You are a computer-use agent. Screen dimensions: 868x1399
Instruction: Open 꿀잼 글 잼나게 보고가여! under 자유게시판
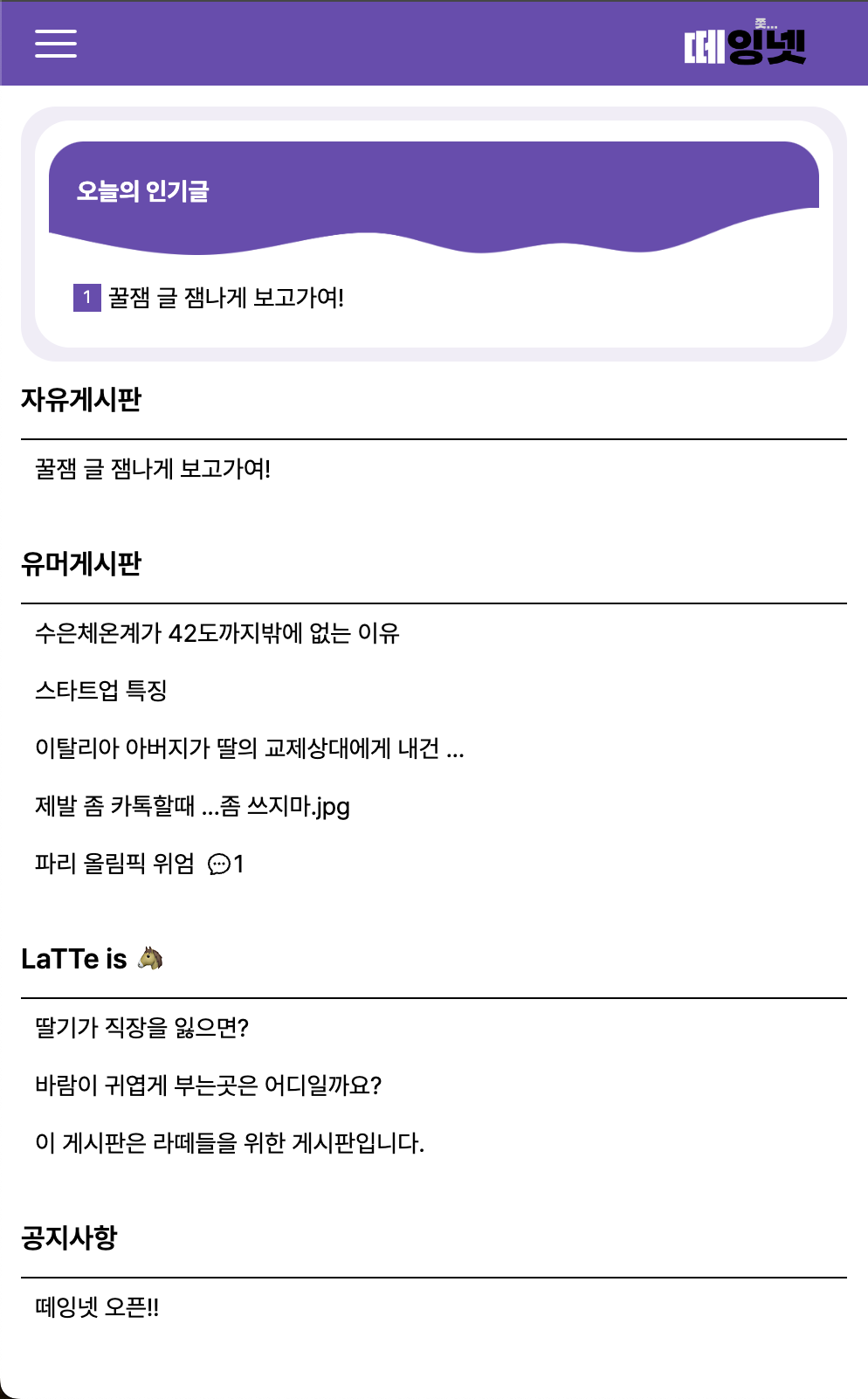pyautogui.click(x=153, y=469)
